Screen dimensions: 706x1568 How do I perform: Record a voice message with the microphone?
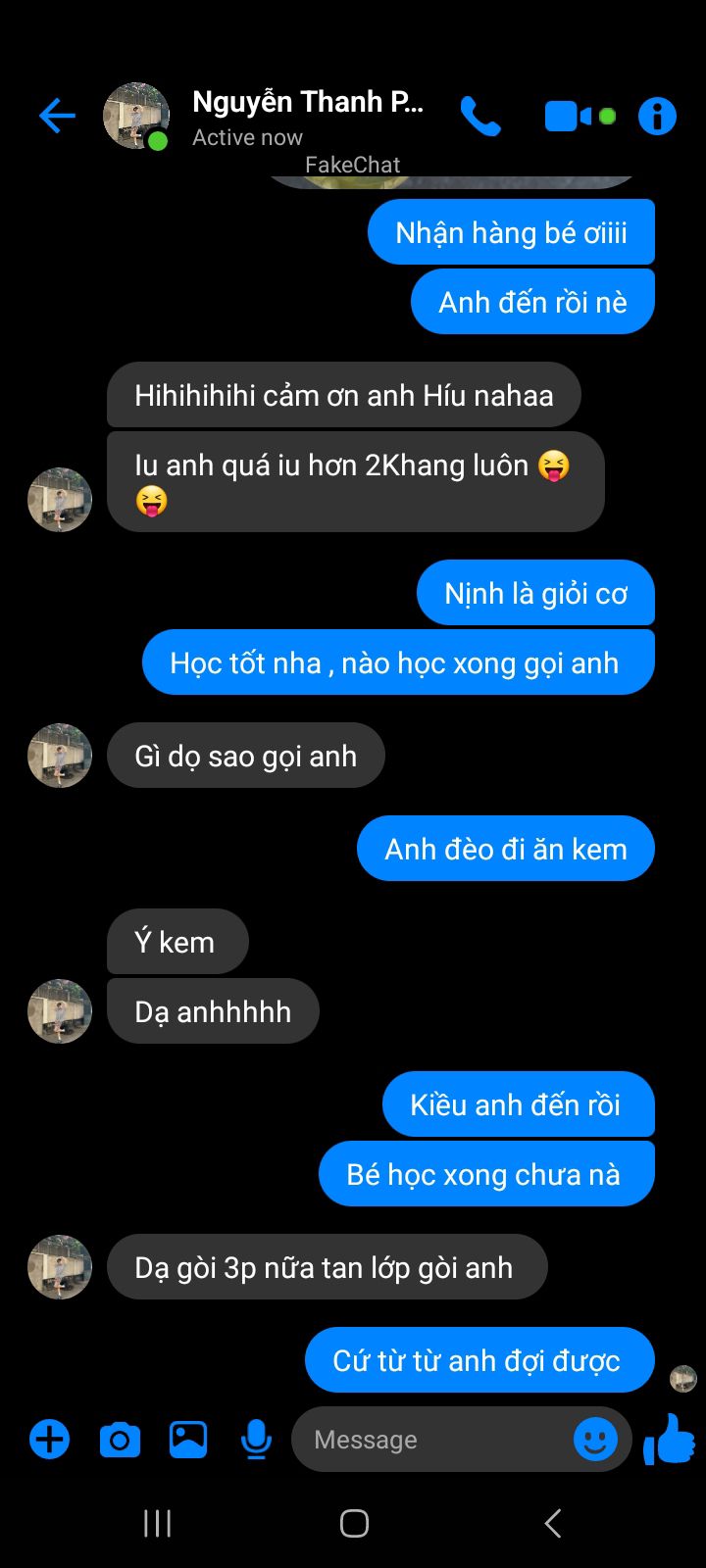256,1440
